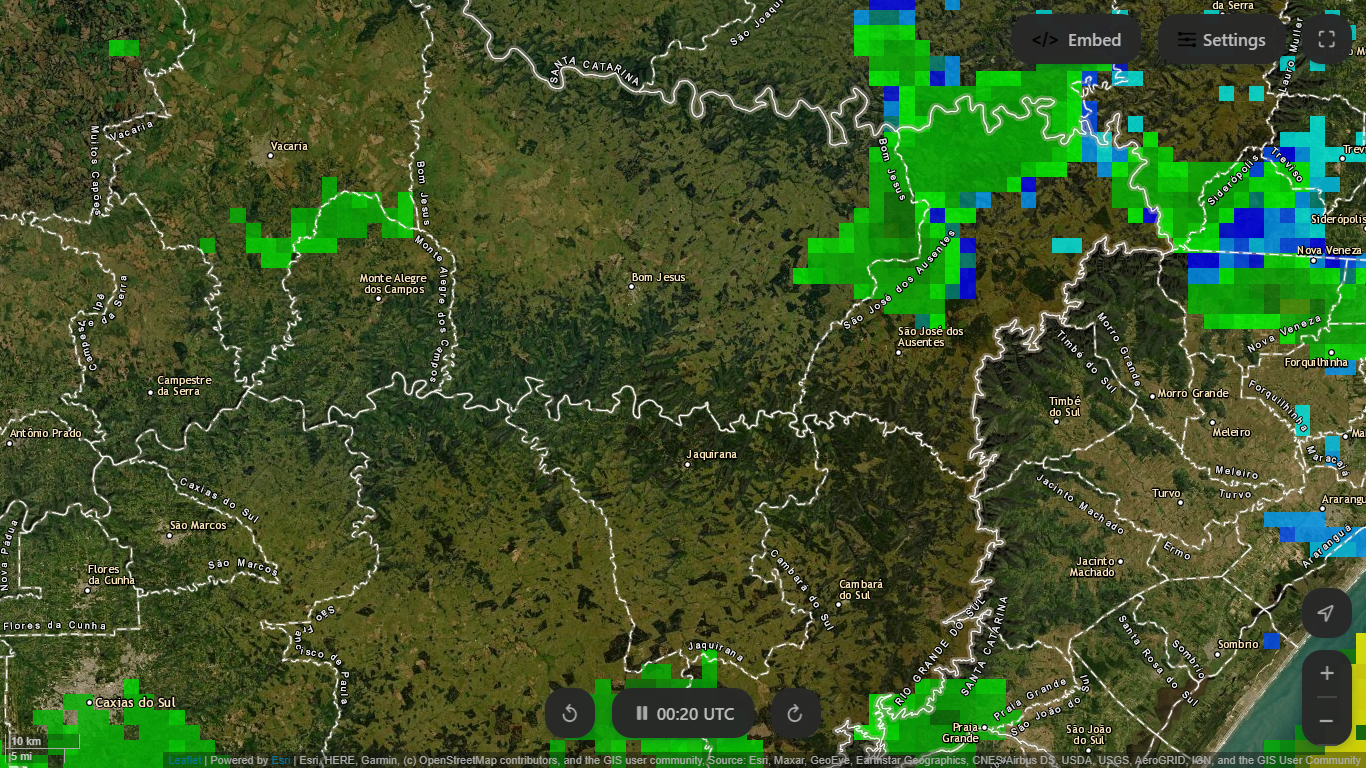This screenshot has width=1366, height=768.
Task: Center map on my location
Action: [1326, 613]
